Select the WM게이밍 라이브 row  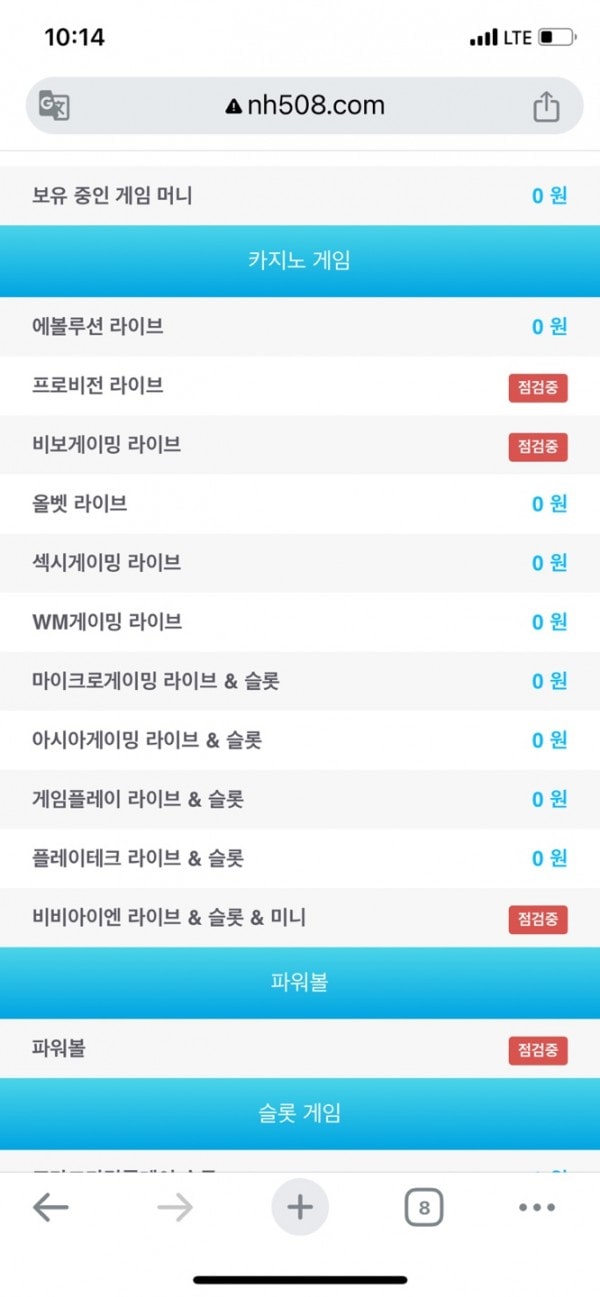click(x=299, y=622)
